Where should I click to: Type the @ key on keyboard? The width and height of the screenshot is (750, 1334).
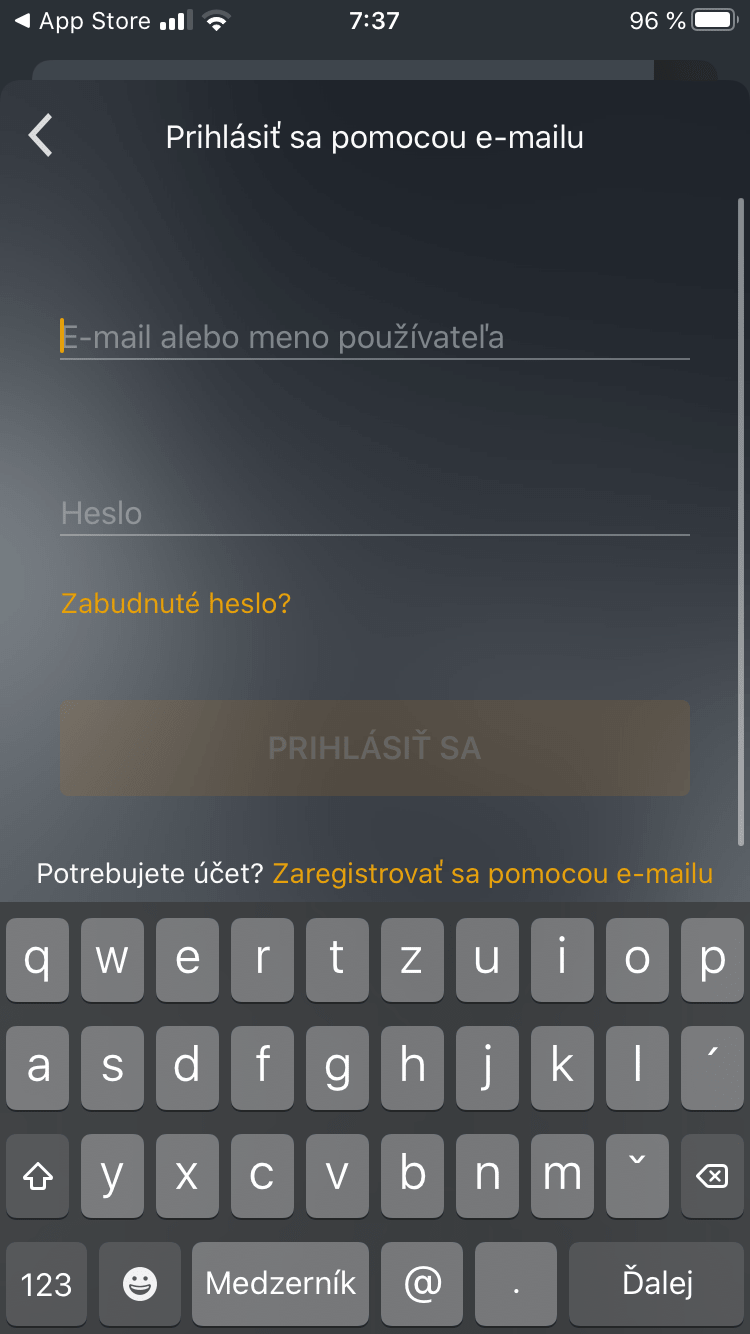coord(421,1284)
